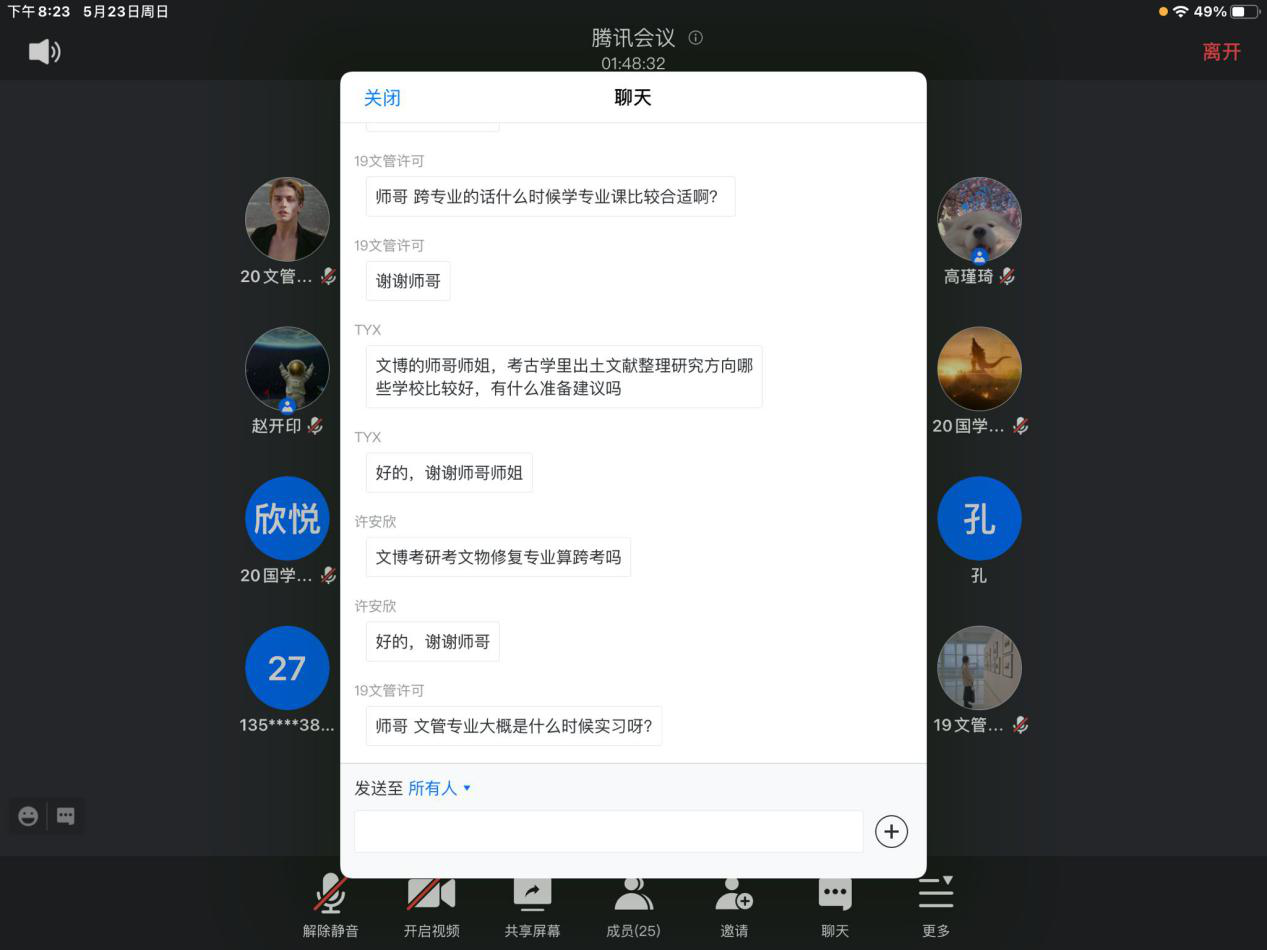Image resolution: width=1267 pixels, height=950 pixels.
Task: Open the emoji reaction button
Action: (28, 816)
